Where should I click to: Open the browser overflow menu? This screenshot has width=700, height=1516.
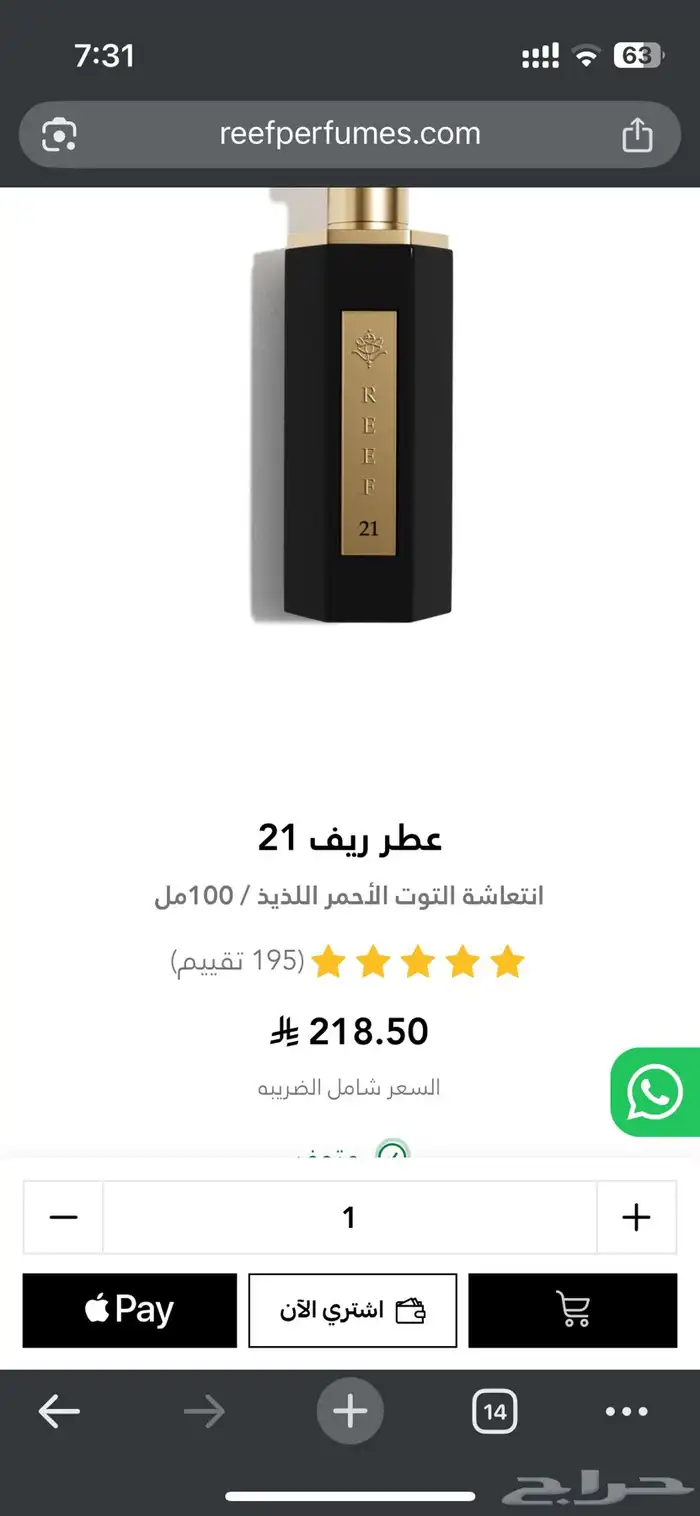[x=627, y=1412]
